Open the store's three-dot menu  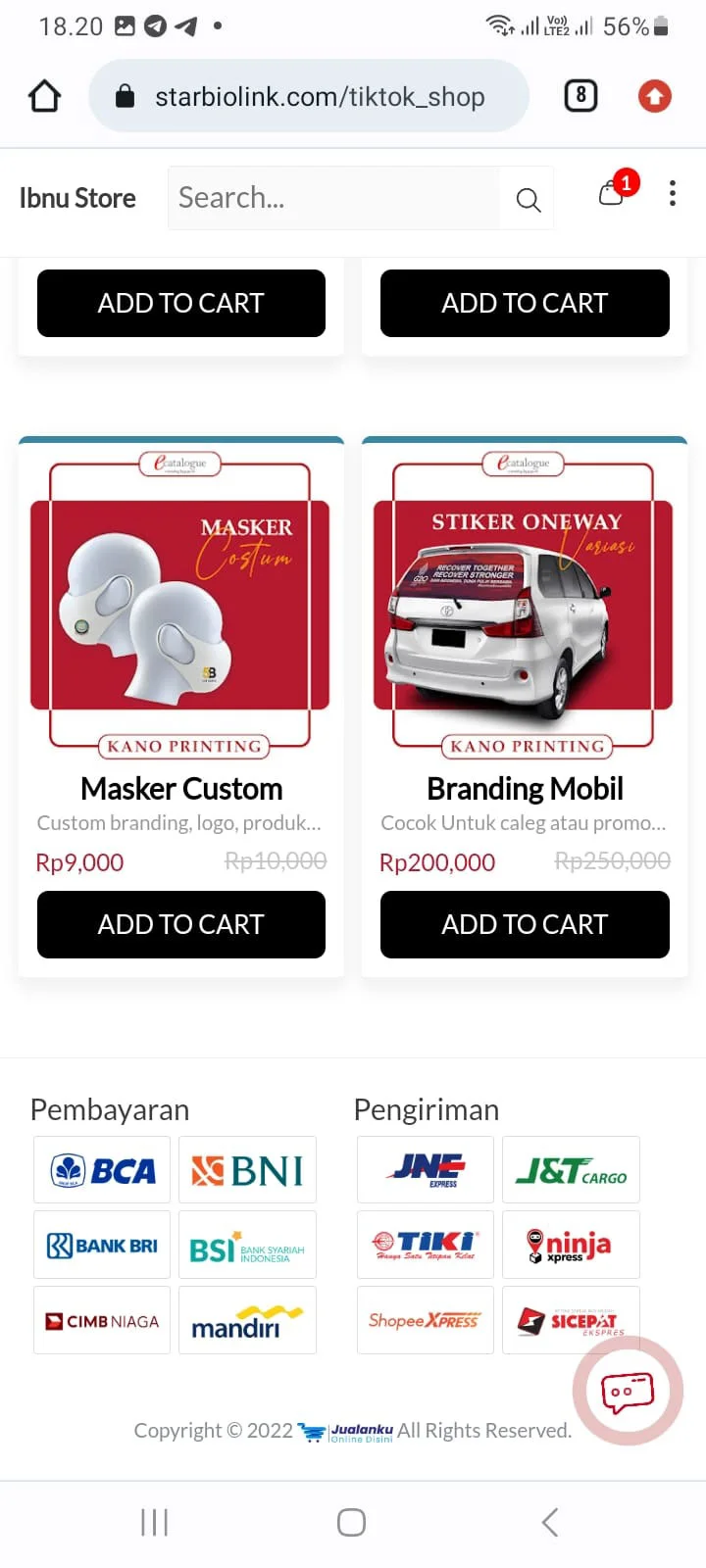(673, 193)
